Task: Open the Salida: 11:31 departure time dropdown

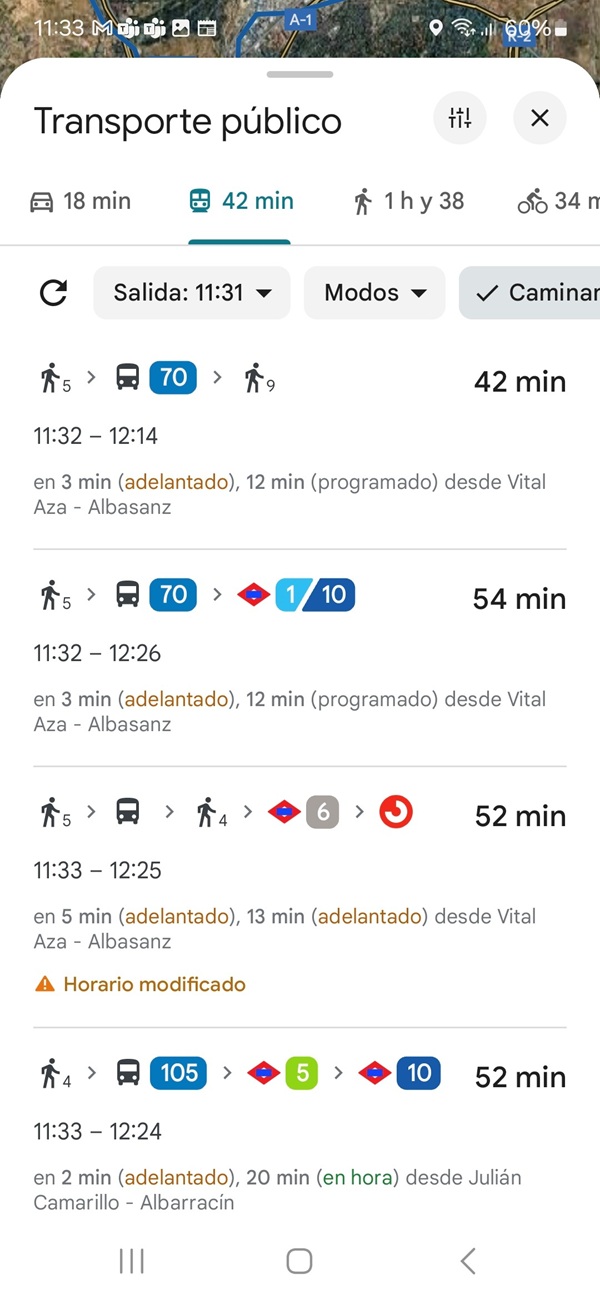Action: [192, 293]
